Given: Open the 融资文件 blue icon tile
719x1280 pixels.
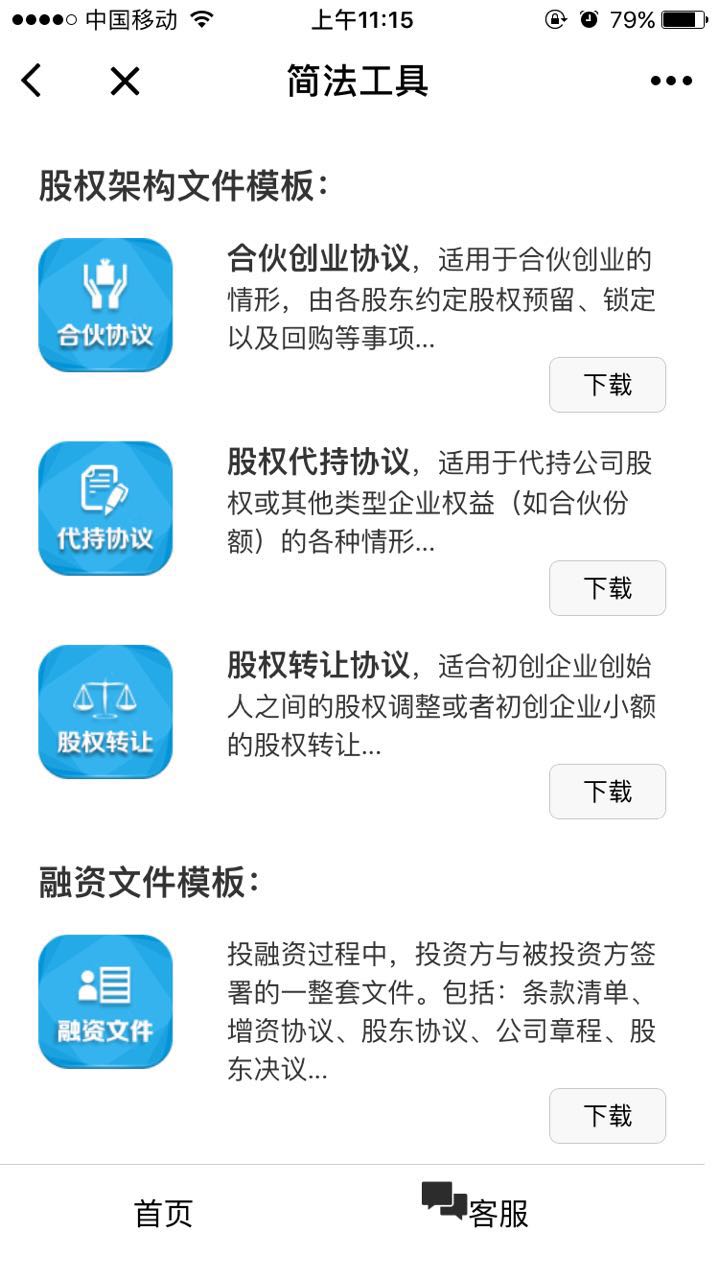Looking at the screenshot, I should [106, 1002].
